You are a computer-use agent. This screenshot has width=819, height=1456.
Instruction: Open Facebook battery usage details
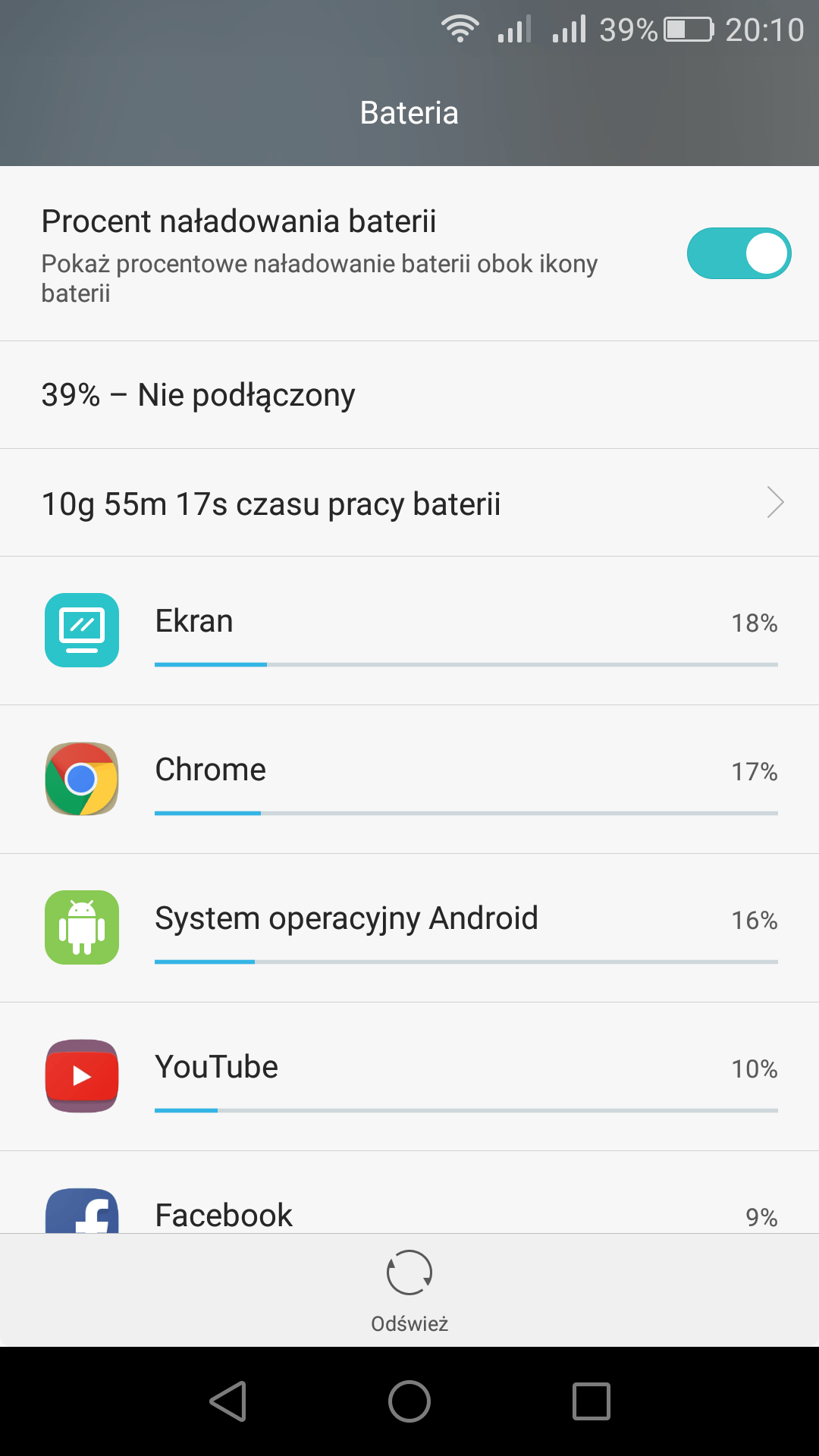click(x=409, y=1193)
